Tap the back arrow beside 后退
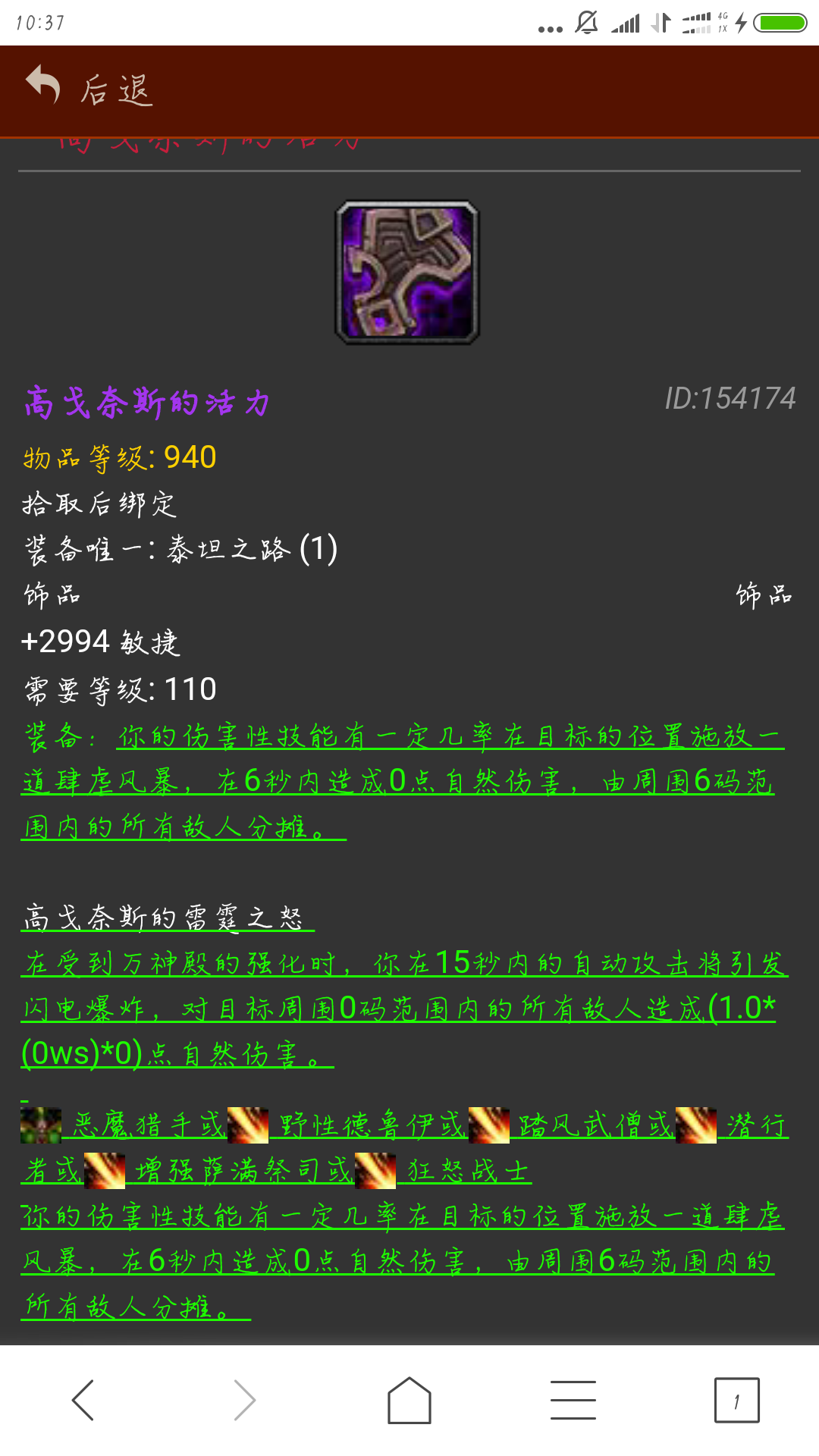819x1456 pixels. (x=42, y=85)
